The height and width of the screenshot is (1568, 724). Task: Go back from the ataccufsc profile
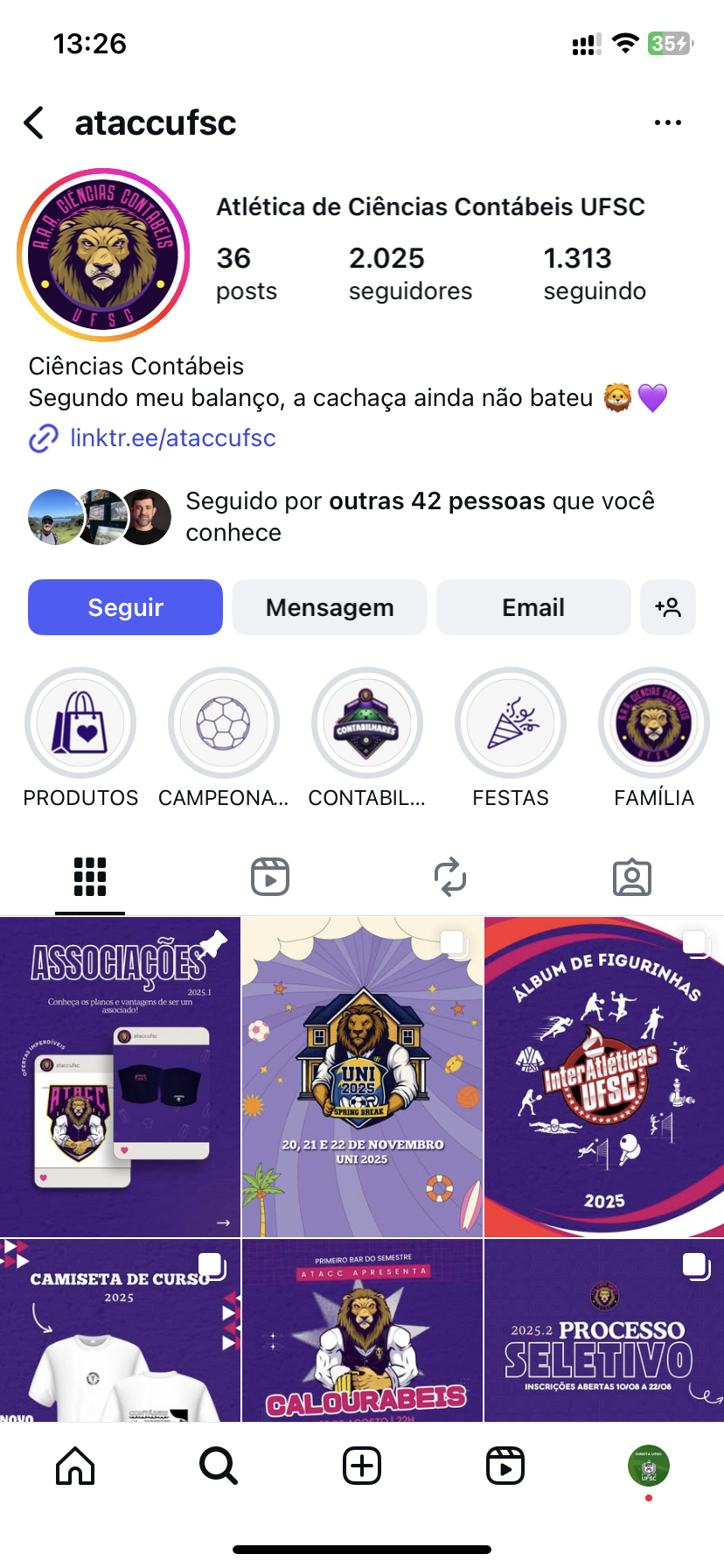pos(35,123)
